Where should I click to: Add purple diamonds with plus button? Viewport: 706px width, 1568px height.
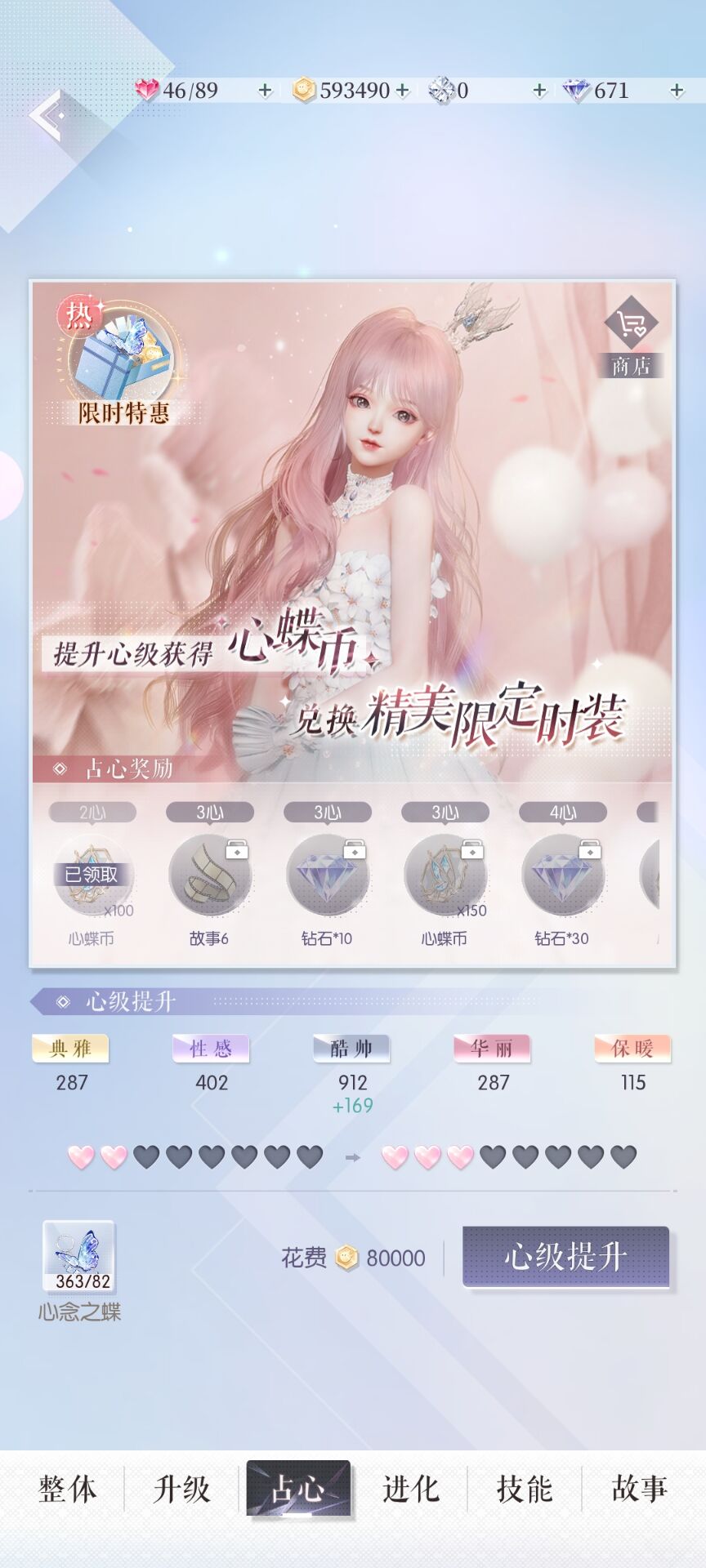[677, 91]
